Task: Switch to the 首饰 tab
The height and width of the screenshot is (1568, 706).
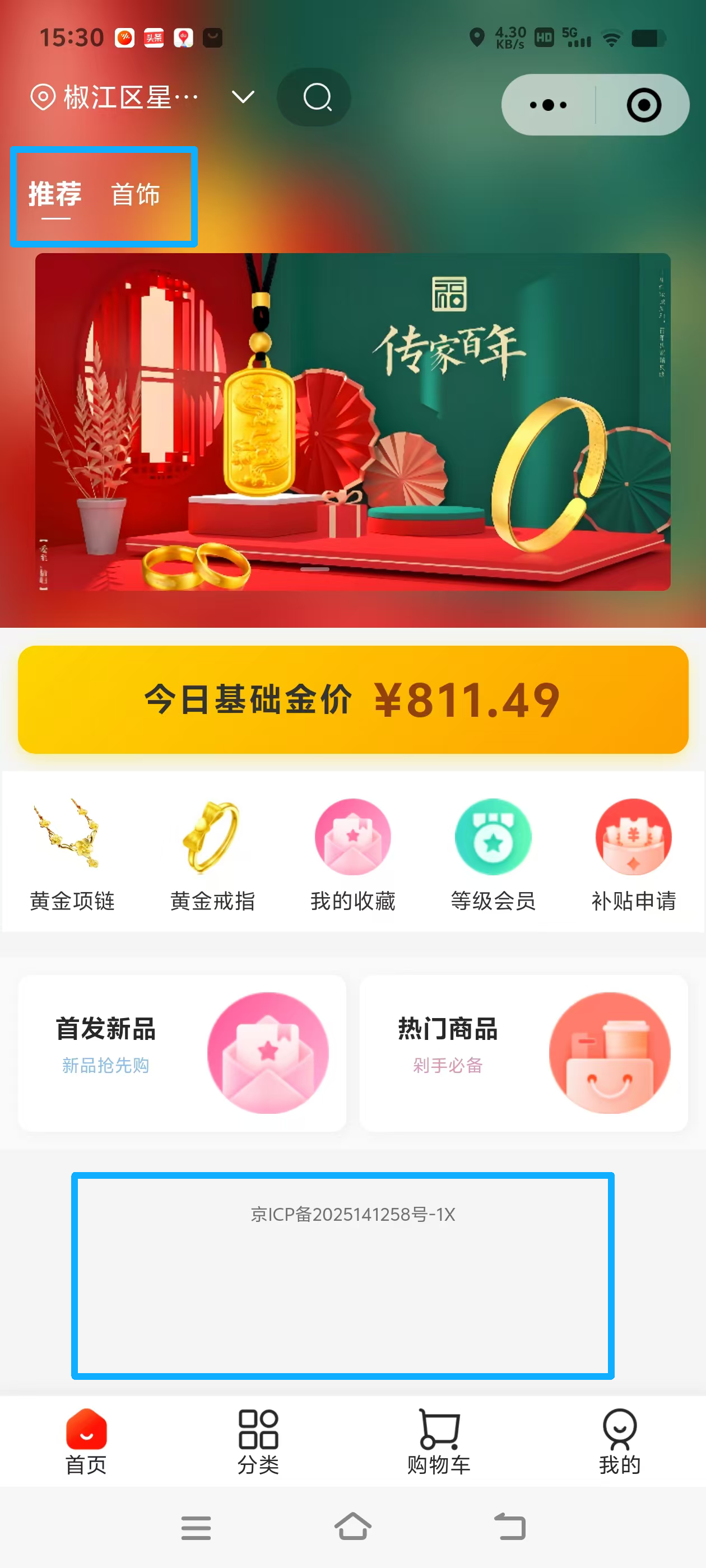Action: click(135, 195)
